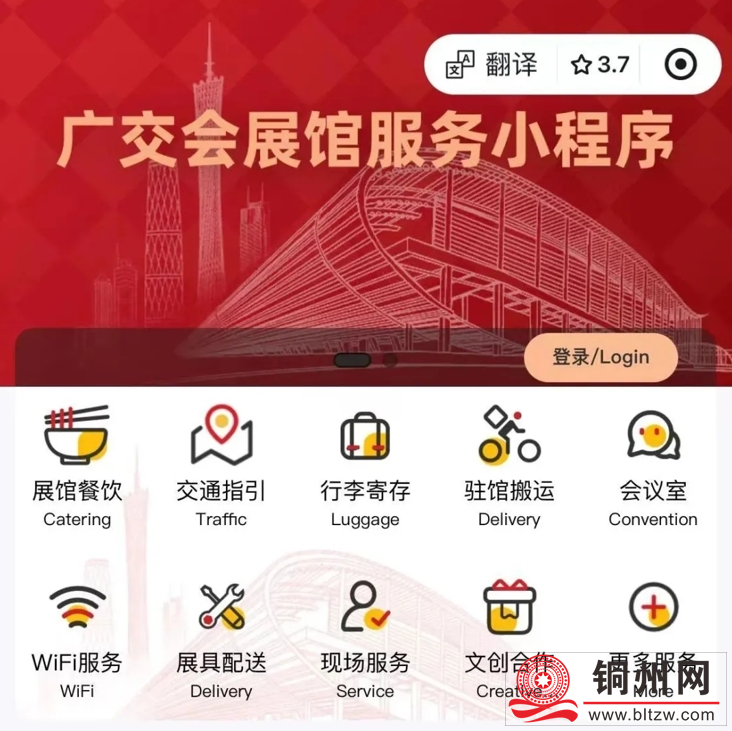The image size is (732, 731).
Task: Tap the 翻译 translate button
Action: pos(493,65)
